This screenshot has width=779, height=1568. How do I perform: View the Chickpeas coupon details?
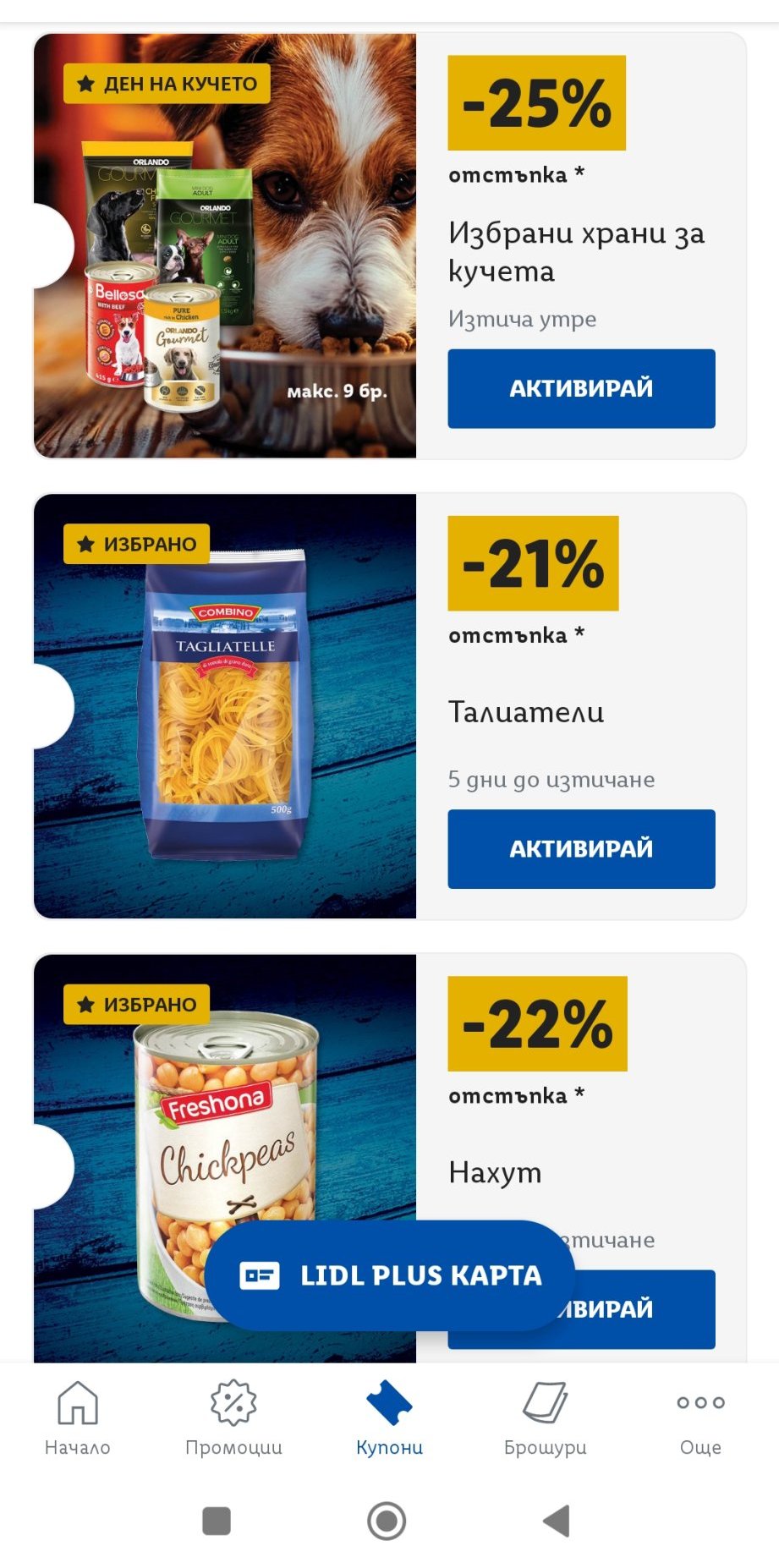(x=225, y=1125)
